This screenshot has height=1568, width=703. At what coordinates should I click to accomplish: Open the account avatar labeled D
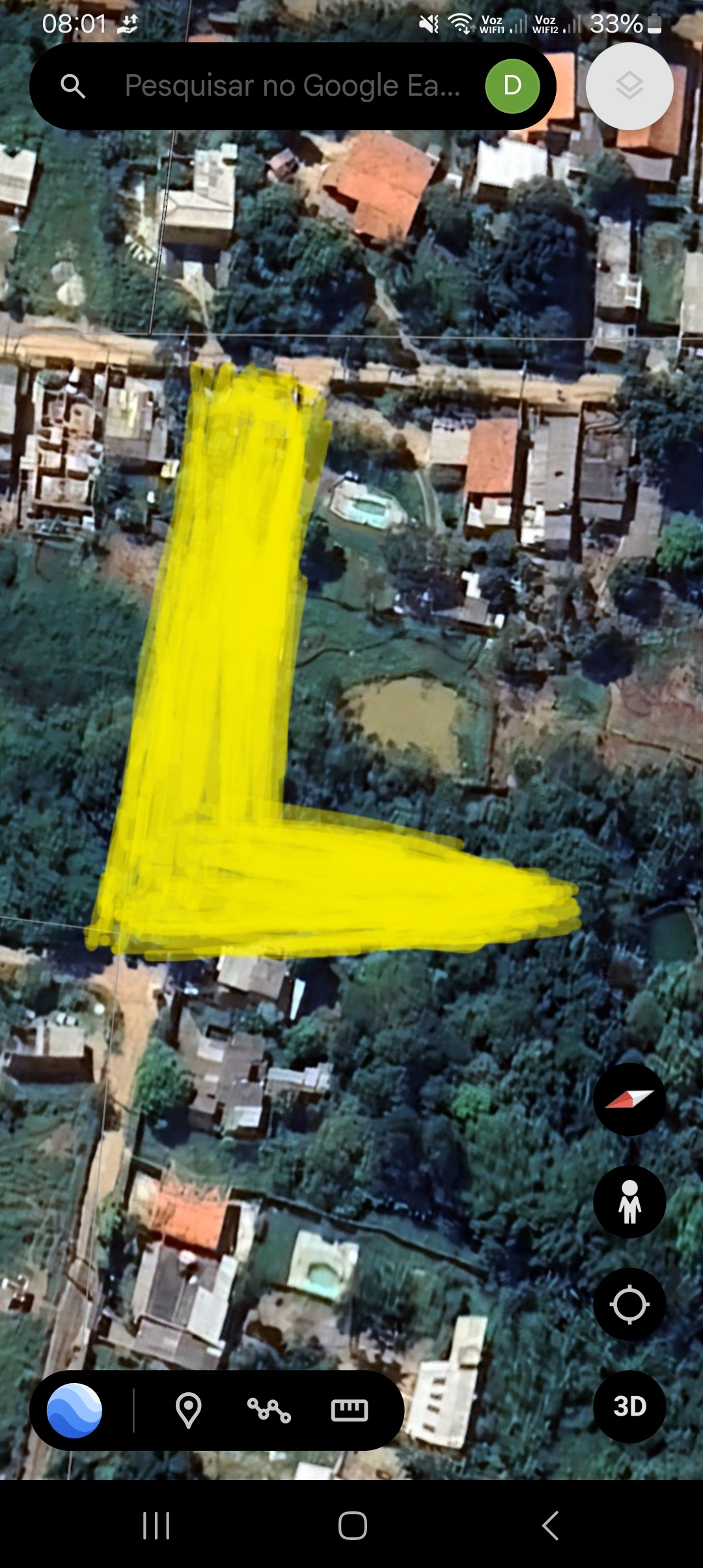coord(512,86)
